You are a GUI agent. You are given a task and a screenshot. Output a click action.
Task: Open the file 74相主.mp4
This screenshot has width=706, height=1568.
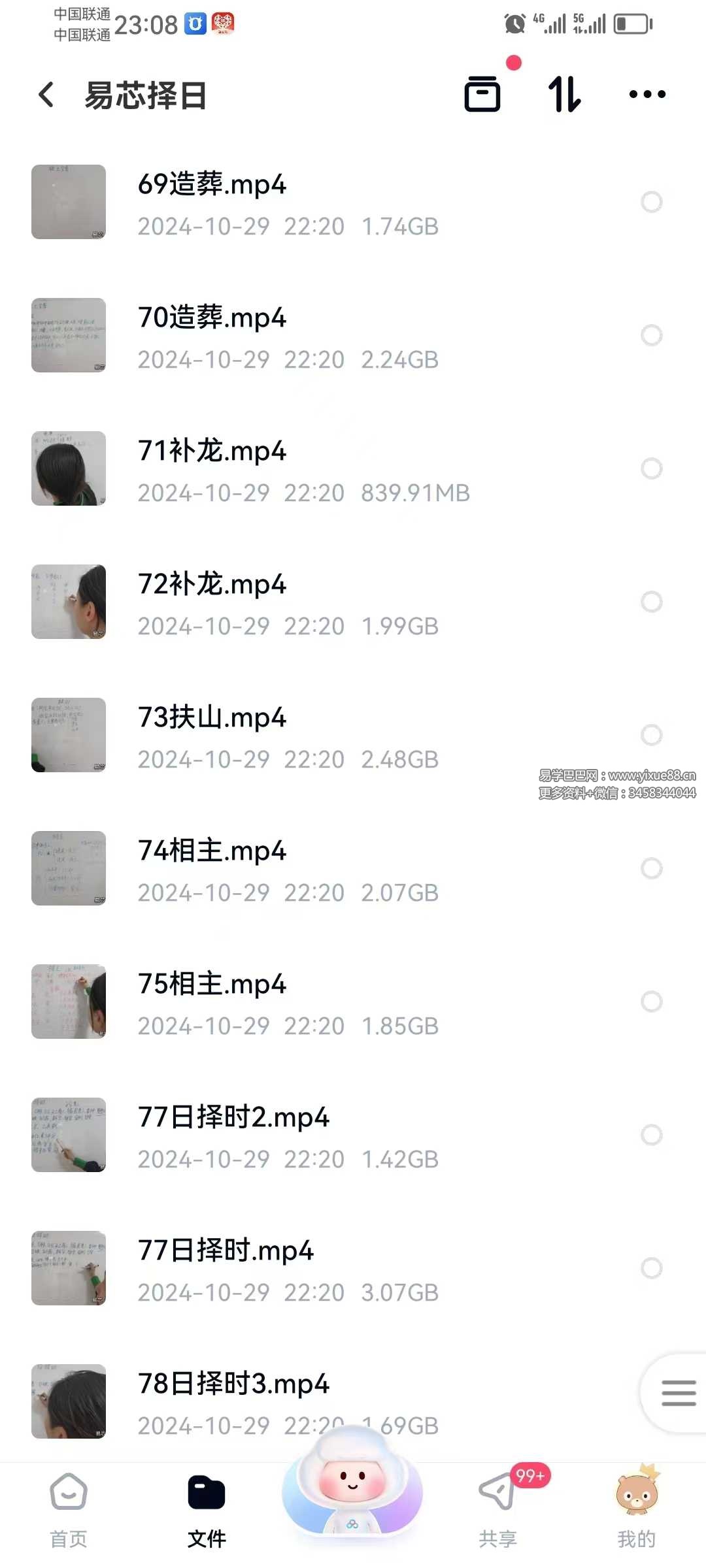click(x=212, y=851)
